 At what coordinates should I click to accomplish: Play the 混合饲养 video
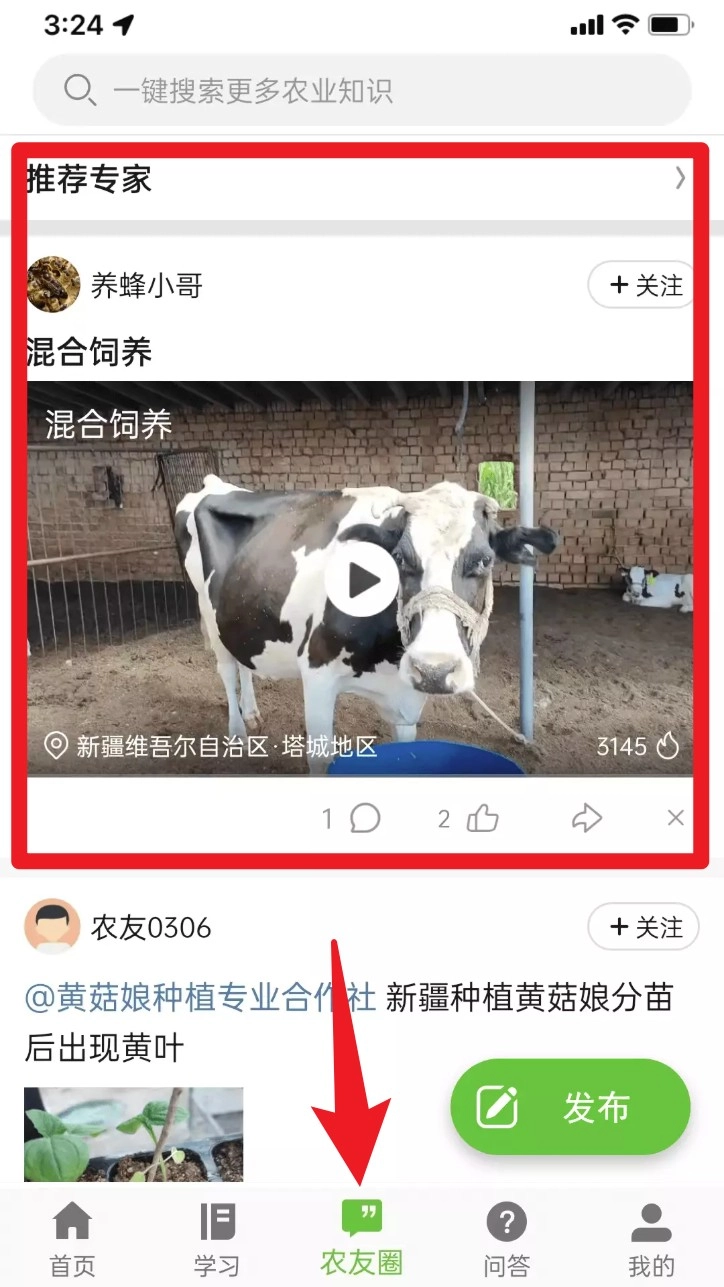pyautogui.click(x=361, y=579)
